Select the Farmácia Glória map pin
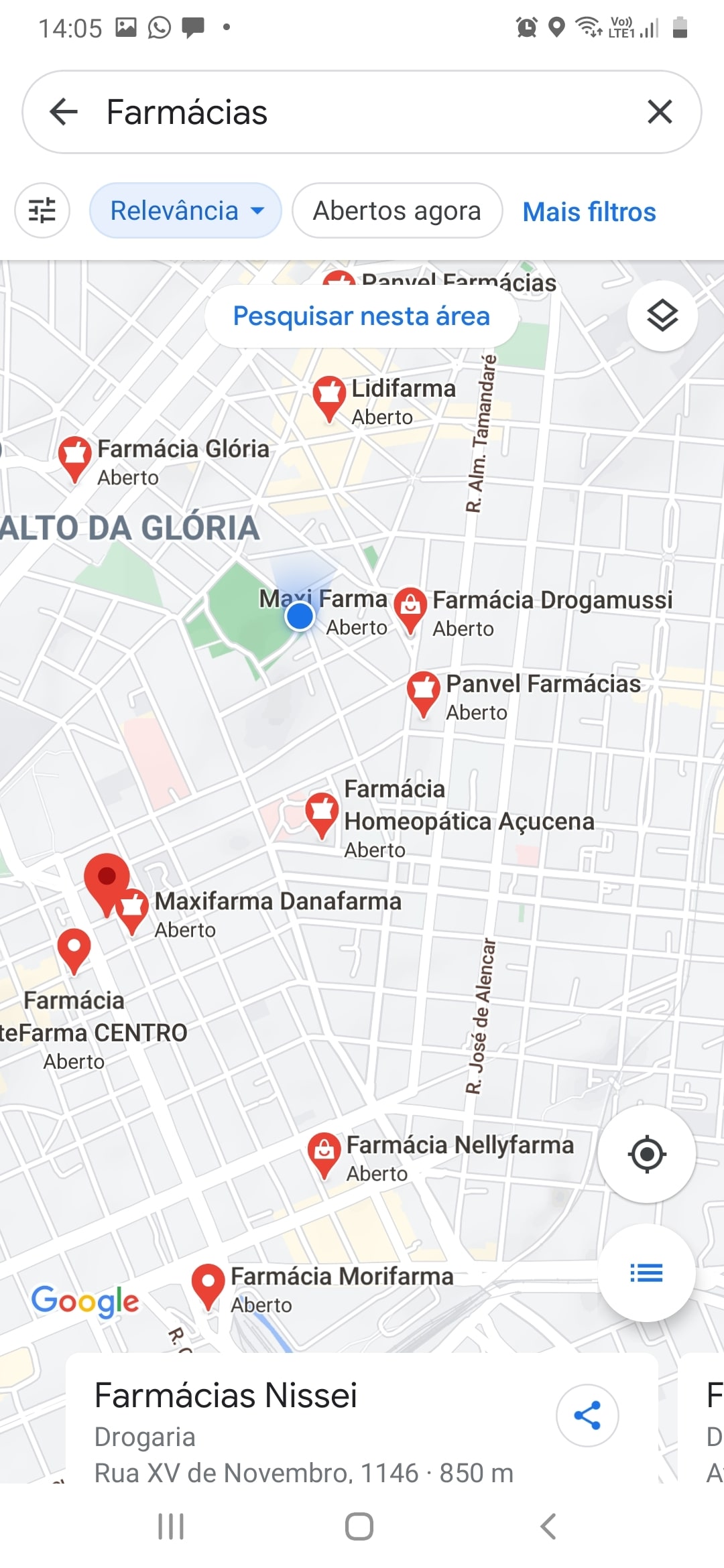The image size is (724, 1568). tap(74, 458)
